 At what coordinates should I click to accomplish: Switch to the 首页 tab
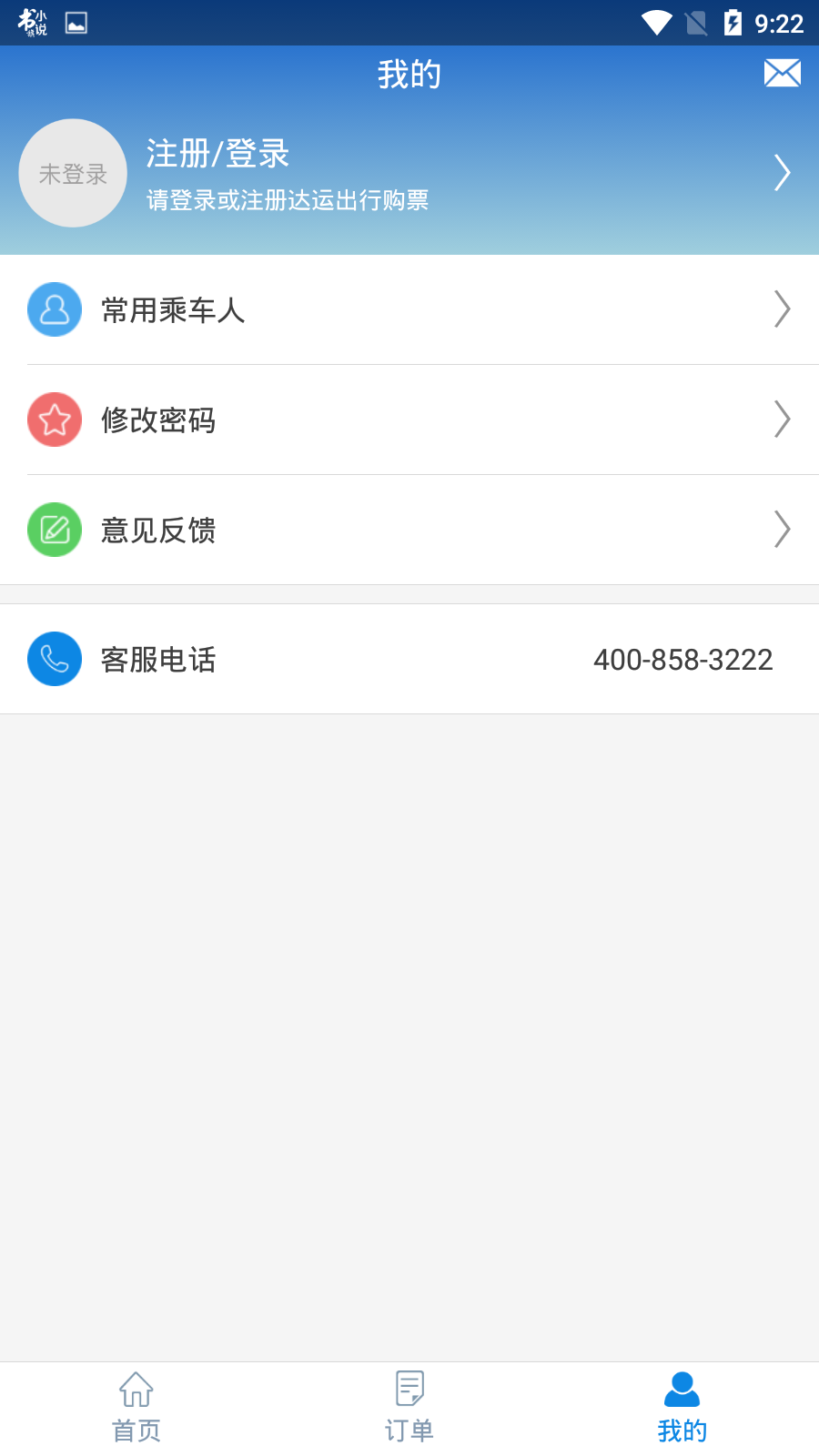[x=136, y=1408]
